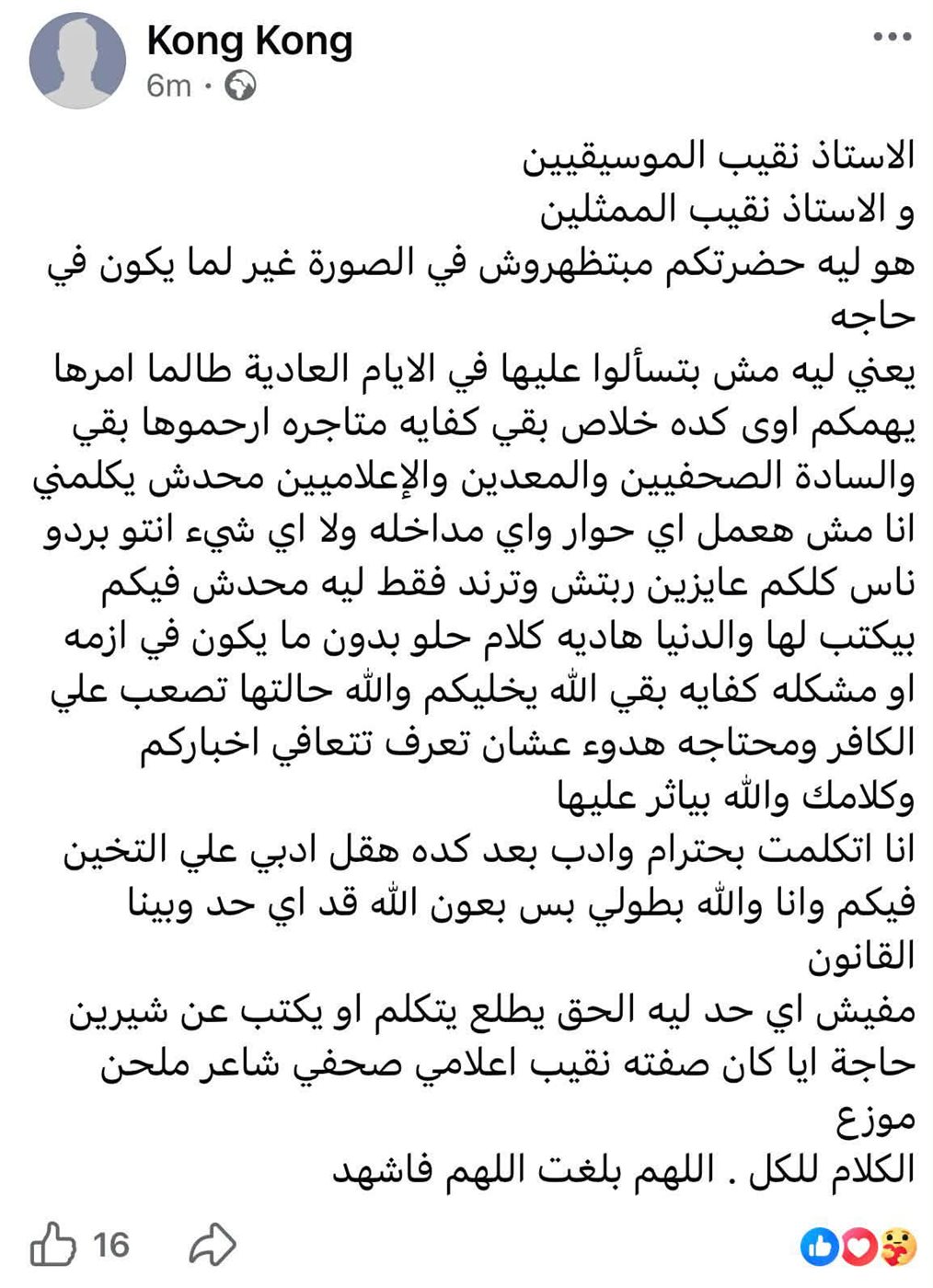933x1288 pixels.
Task: Open Kong Kong's profile picture
Action: tap(77, 62)
